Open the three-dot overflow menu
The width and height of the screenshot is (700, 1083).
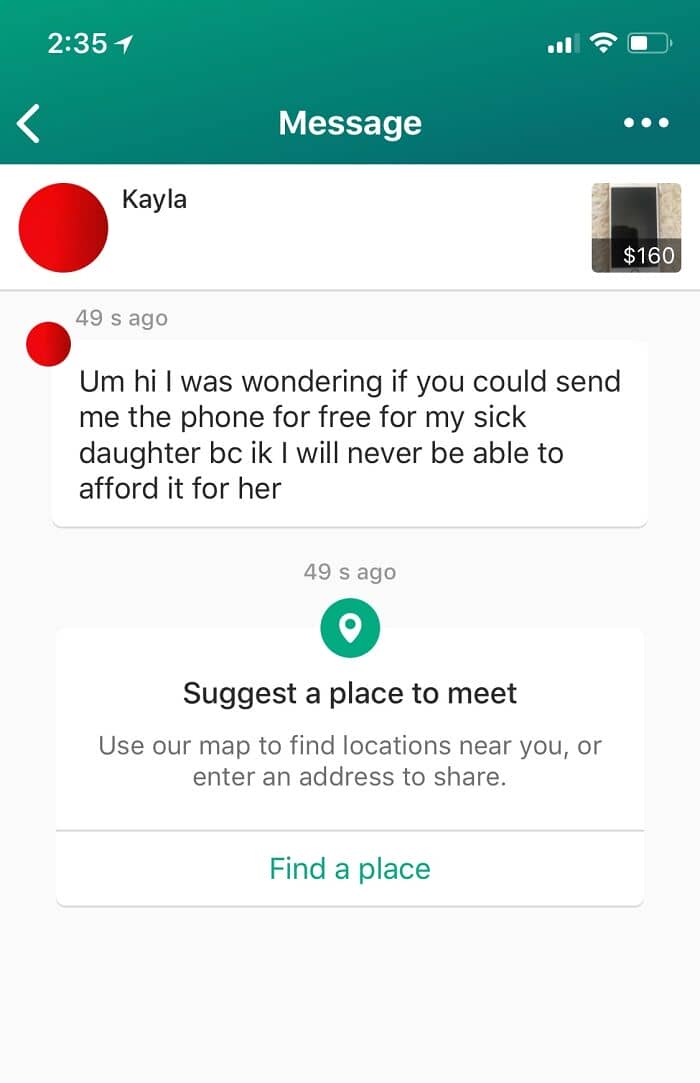pos(646,123)
